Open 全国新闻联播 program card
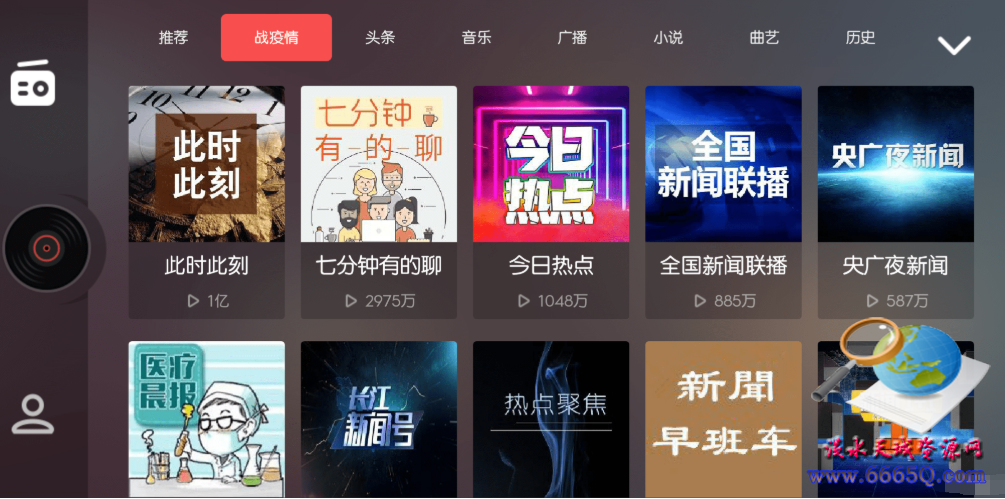 tap(723, 201)
